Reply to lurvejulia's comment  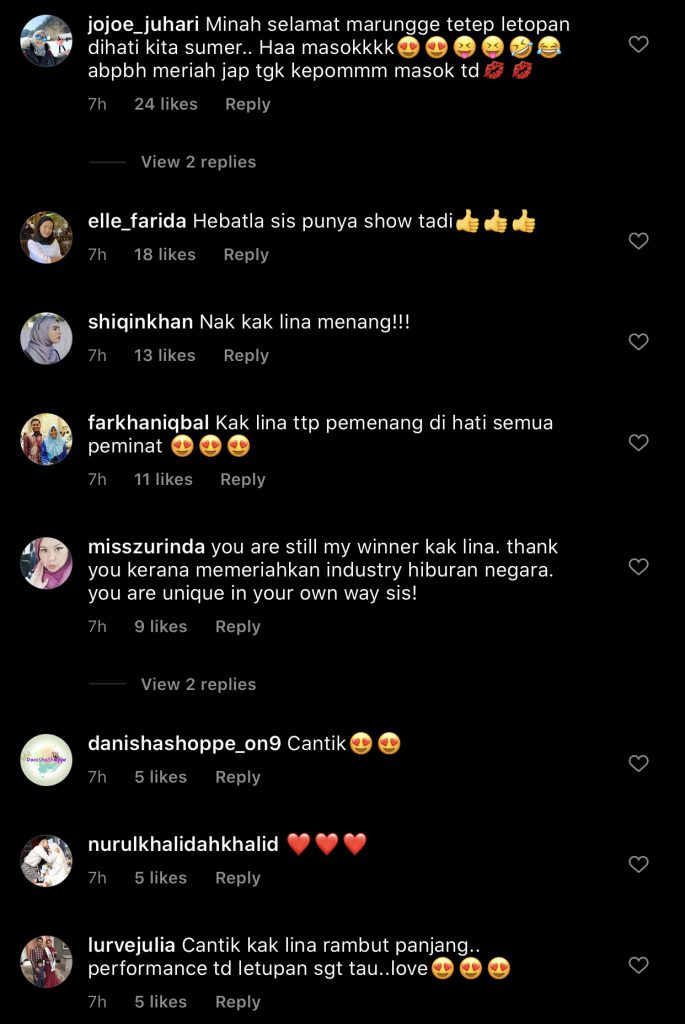coord(237,1002)
